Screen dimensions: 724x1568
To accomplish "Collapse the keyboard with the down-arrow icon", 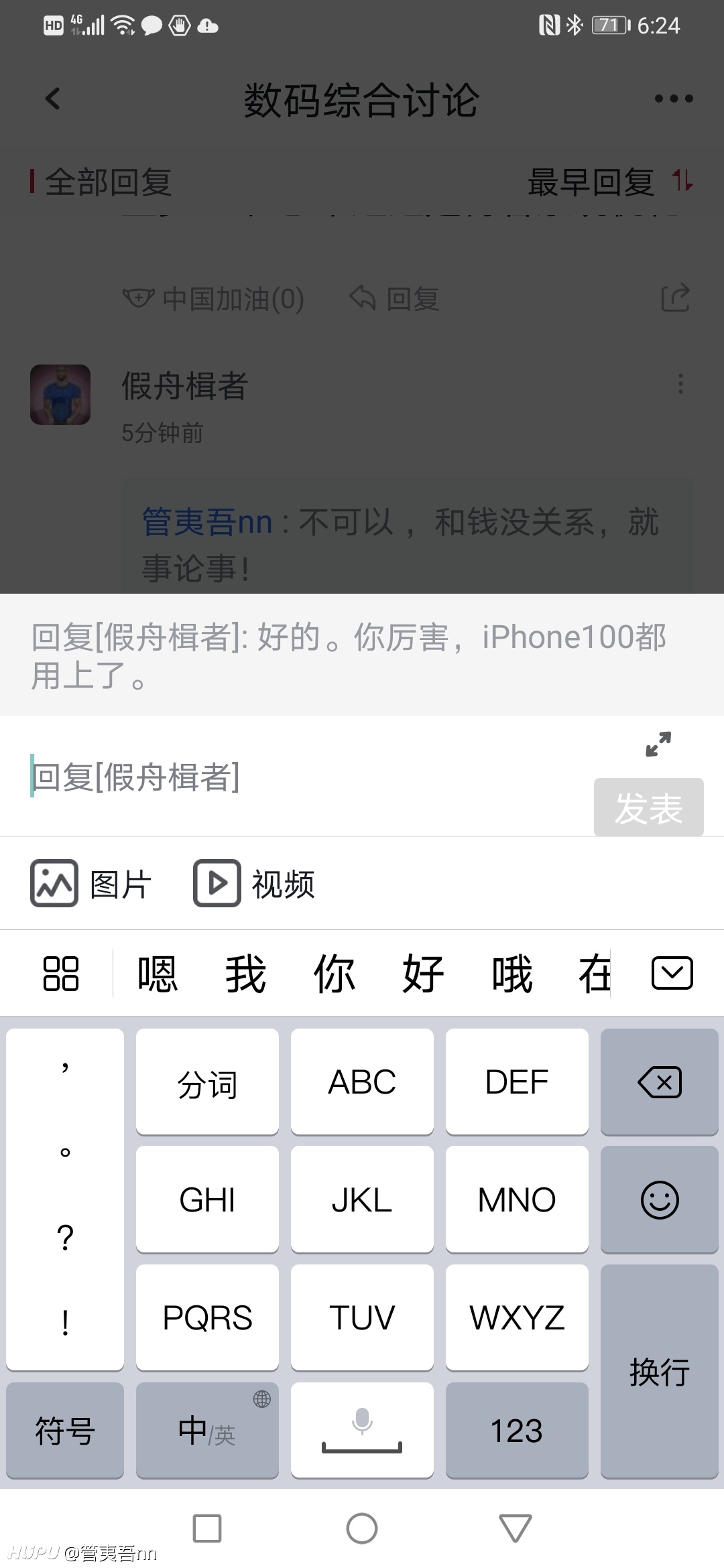I will click(672, 973).
